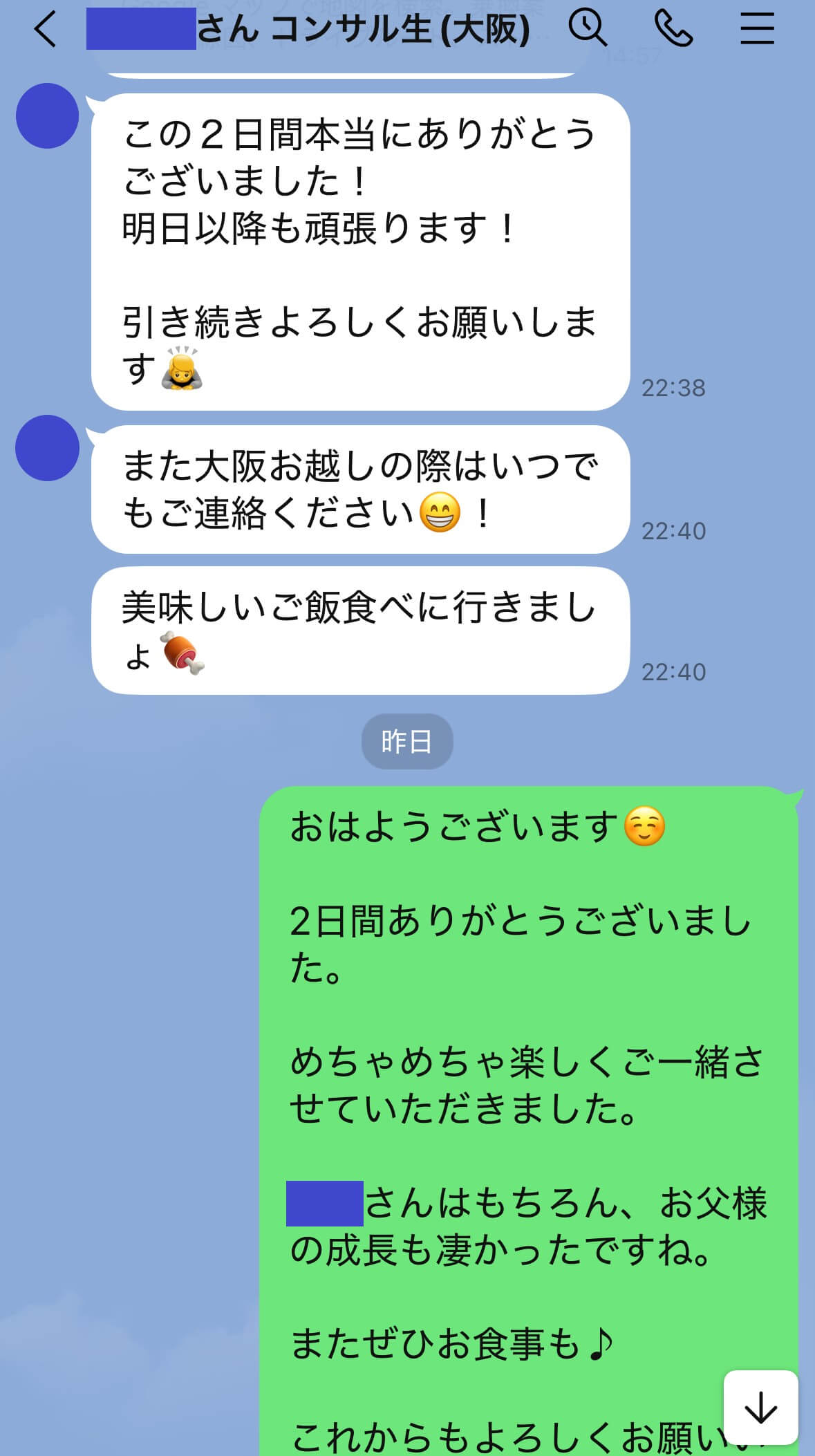
Task: Go back to the chat list
Action: coord(45,30)
